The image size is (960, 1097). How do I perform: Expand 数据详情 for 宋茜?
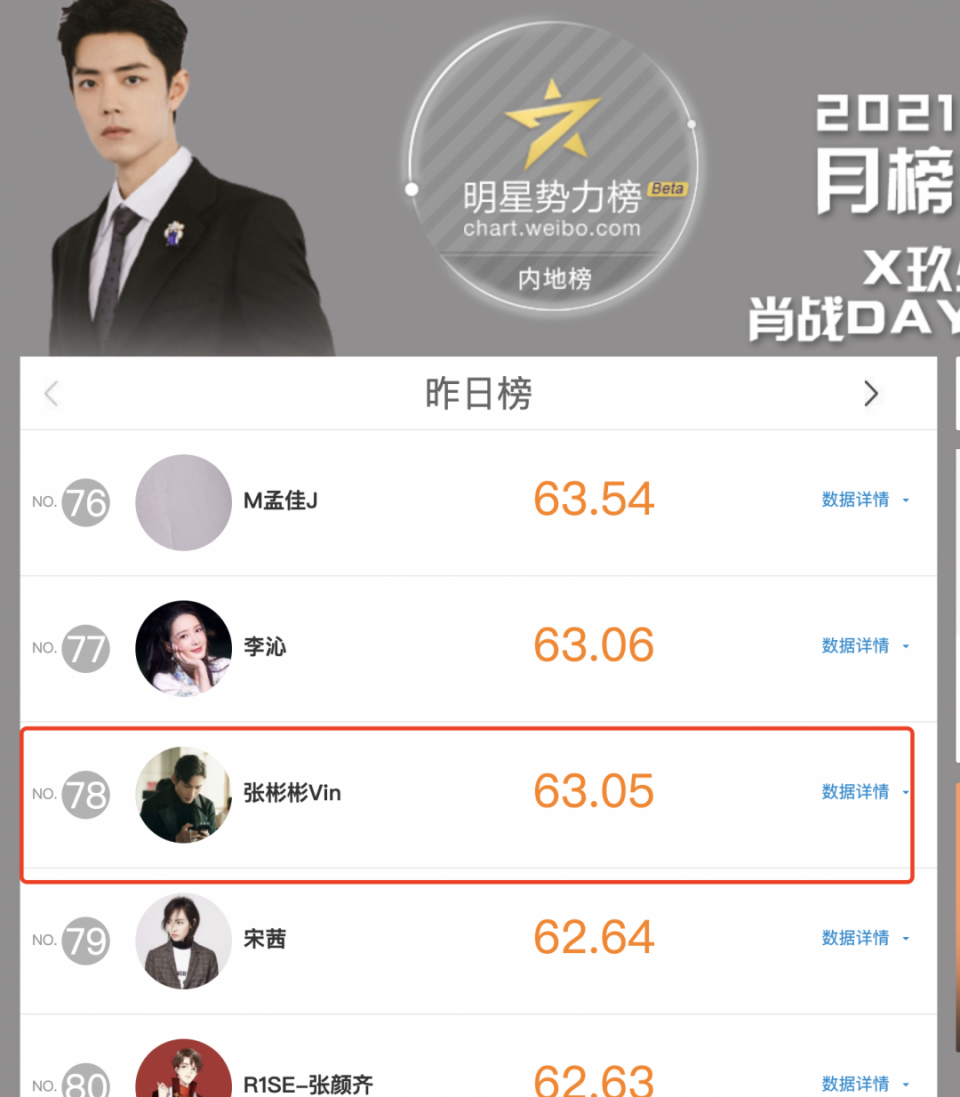[x=865, y=938]
